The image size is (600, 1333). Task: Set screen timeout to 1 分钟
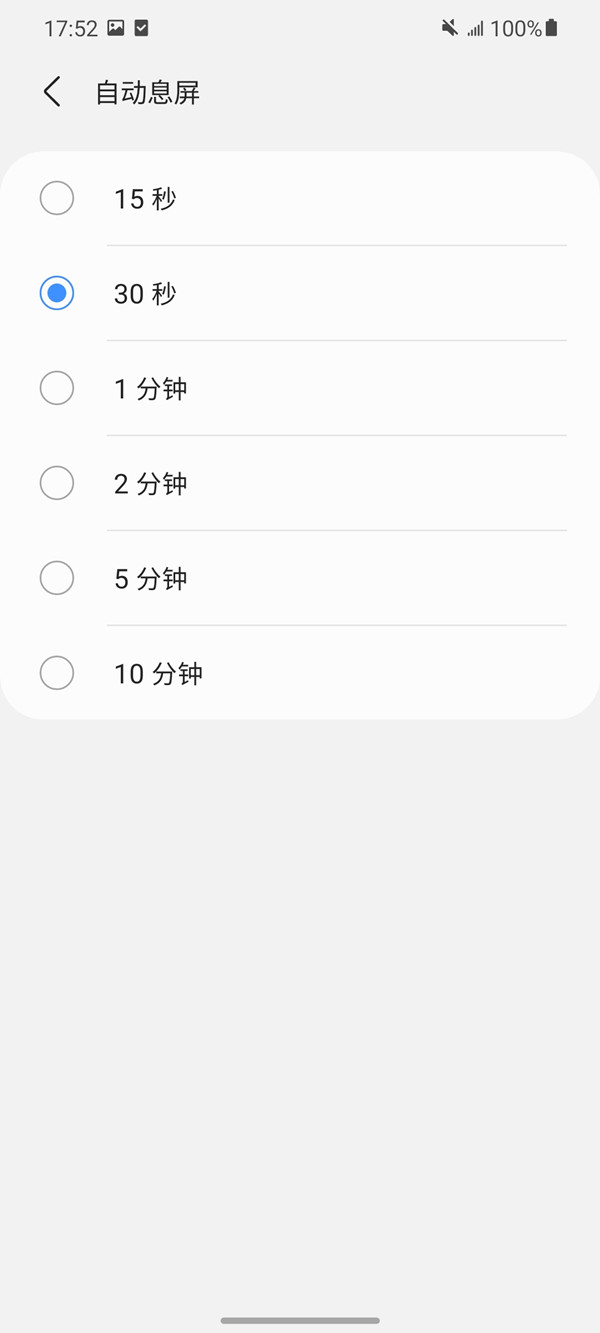57,388
